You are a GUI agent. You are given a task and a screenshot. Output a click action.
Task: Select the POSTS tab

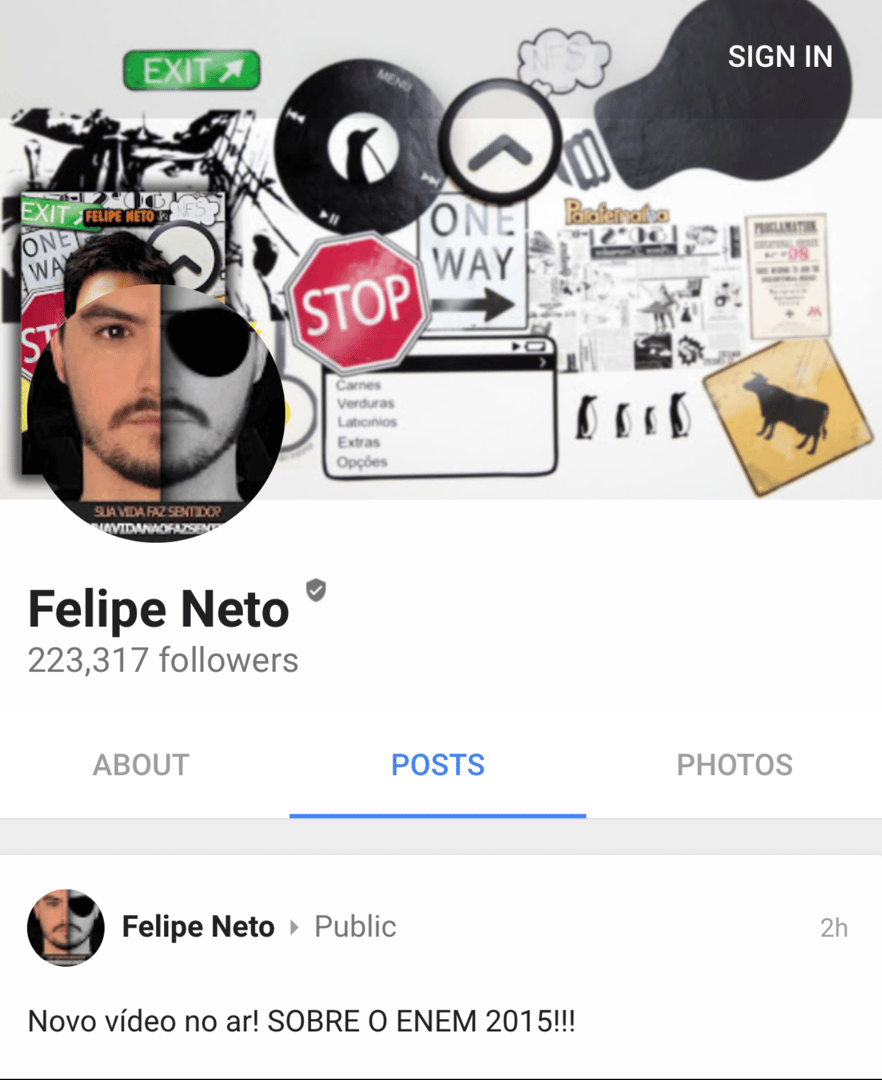(438, 765)
